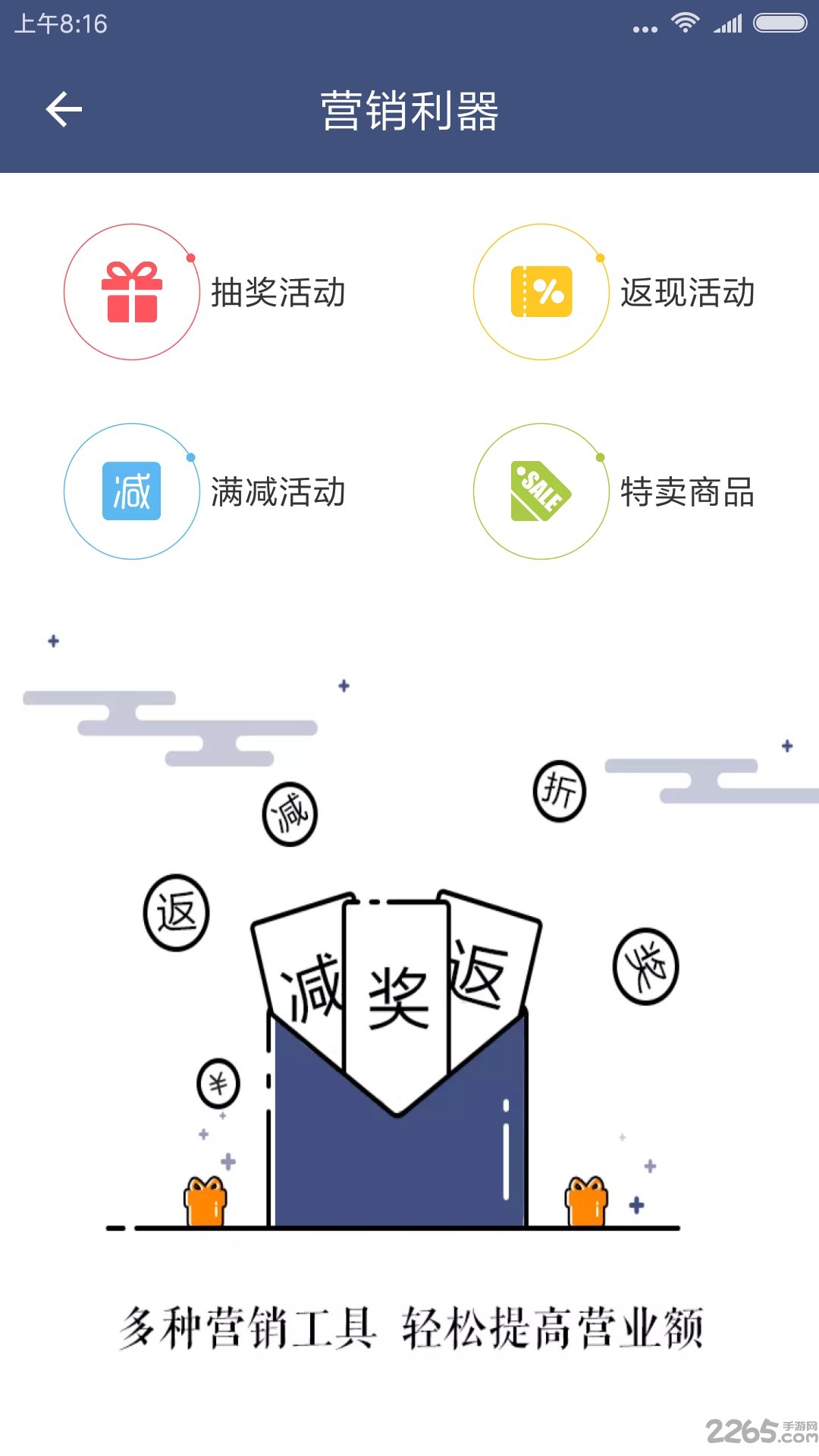
Task: Select the 抽奖活动 gift icon
Action: (x=131, y=292)
